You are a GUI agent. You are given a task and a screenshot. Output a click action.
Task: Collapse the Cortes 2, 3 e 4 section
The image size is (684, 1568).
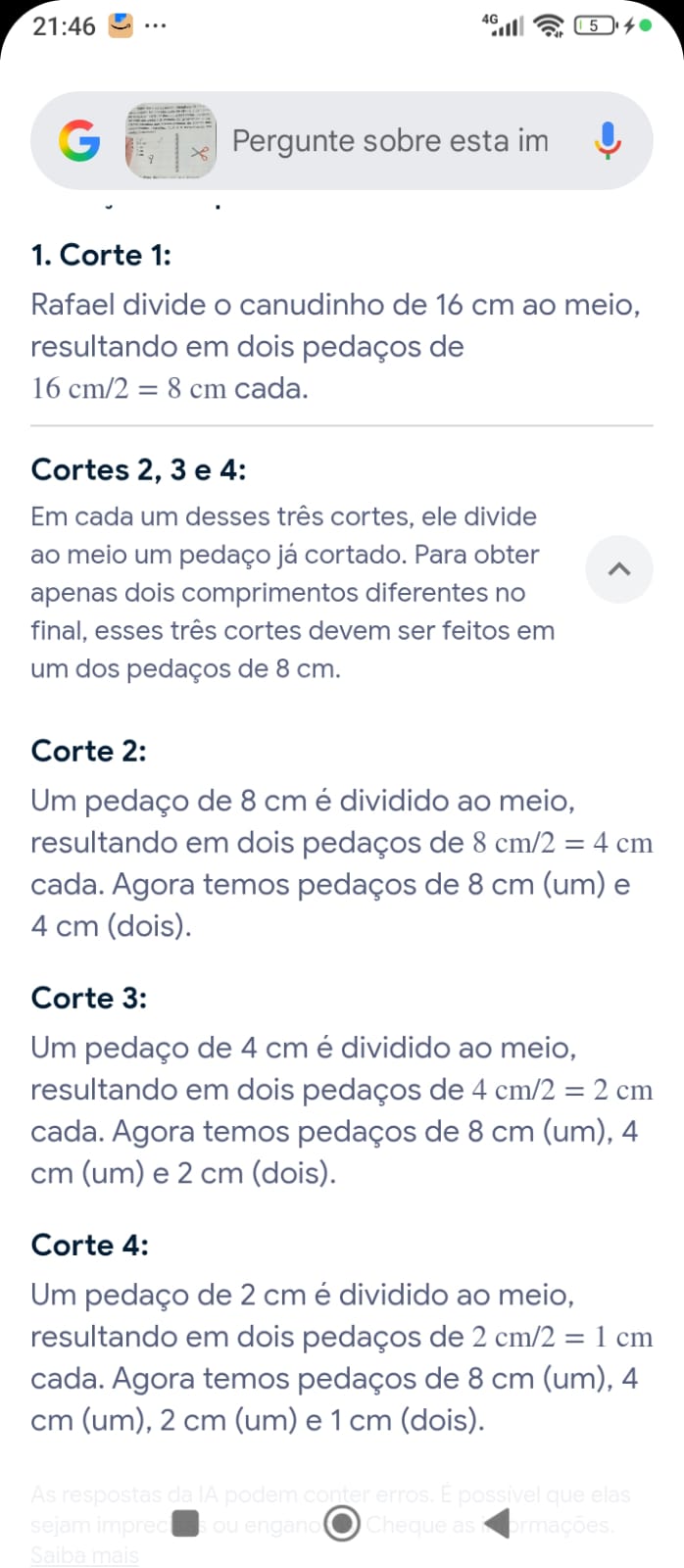pos(619,569)
